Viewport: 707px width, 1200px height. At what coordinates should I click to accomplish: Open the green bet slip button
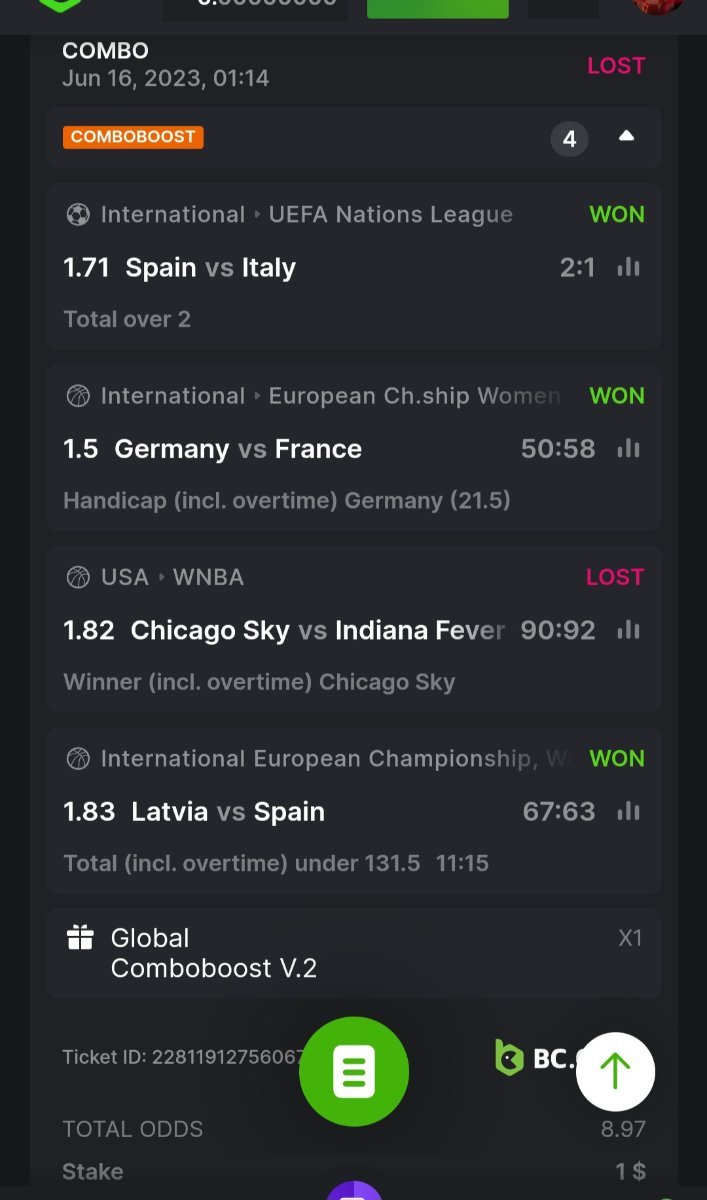(354, 1071)
